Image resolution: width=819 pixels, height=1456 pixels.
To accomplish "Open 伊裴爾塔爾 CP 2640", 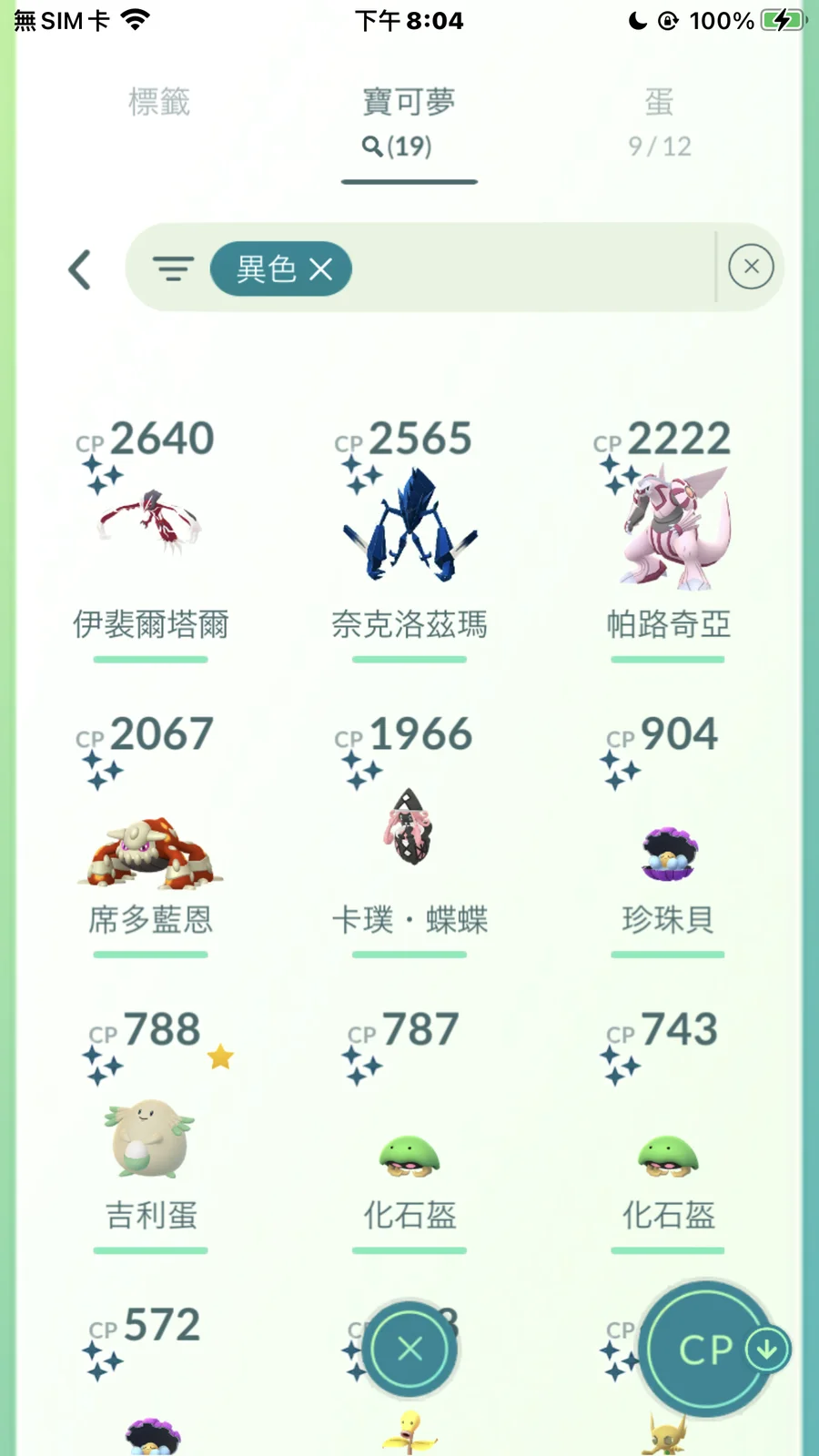I will [150, 528].
